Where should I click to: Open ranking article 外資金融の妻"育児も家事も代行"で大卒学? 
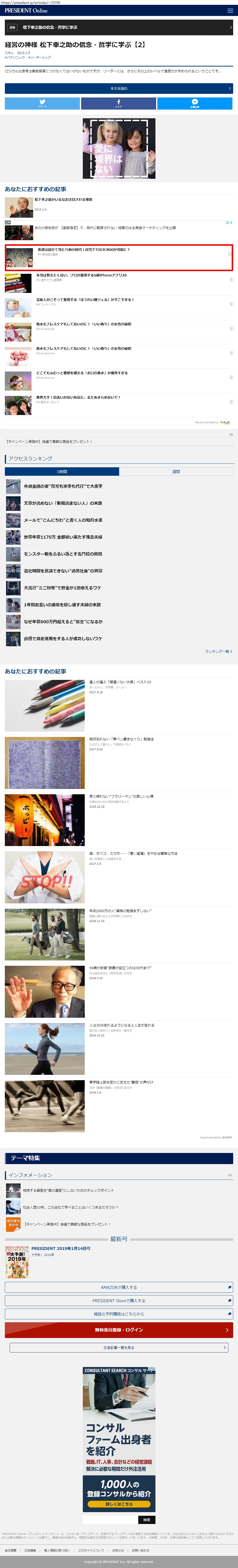(x=63, y=486)
